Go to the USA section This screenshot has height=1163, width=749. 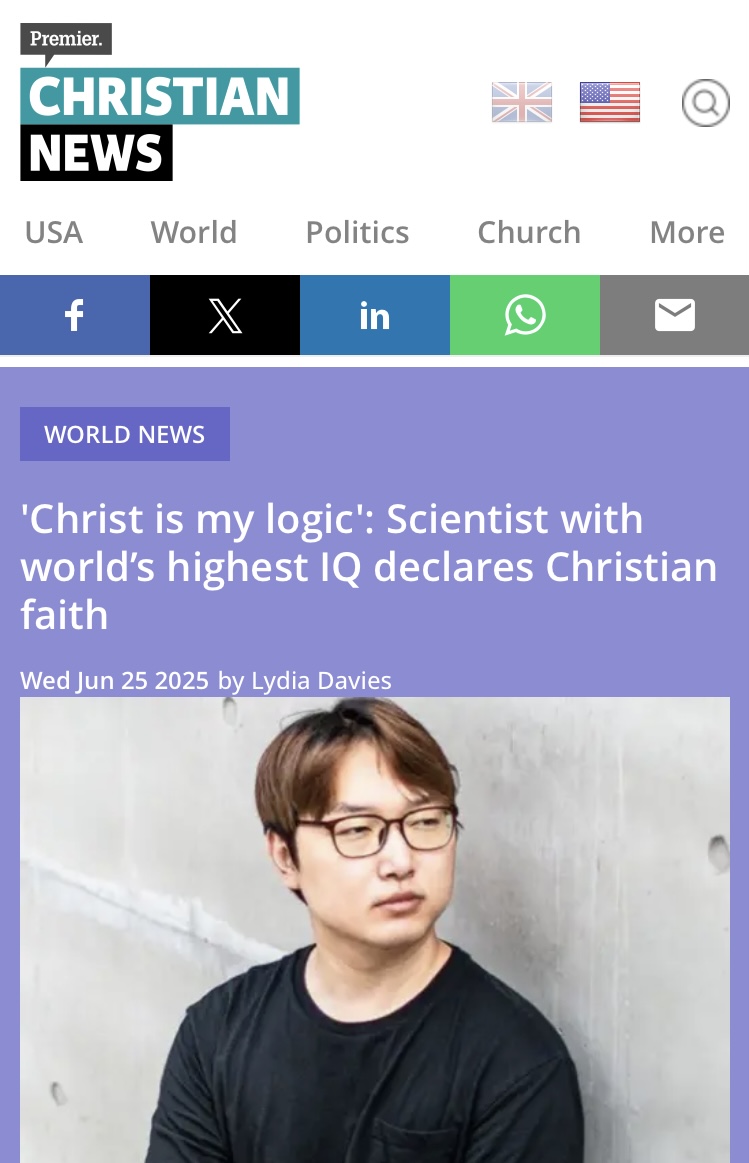pyautogui.click(x=54, y=232)
